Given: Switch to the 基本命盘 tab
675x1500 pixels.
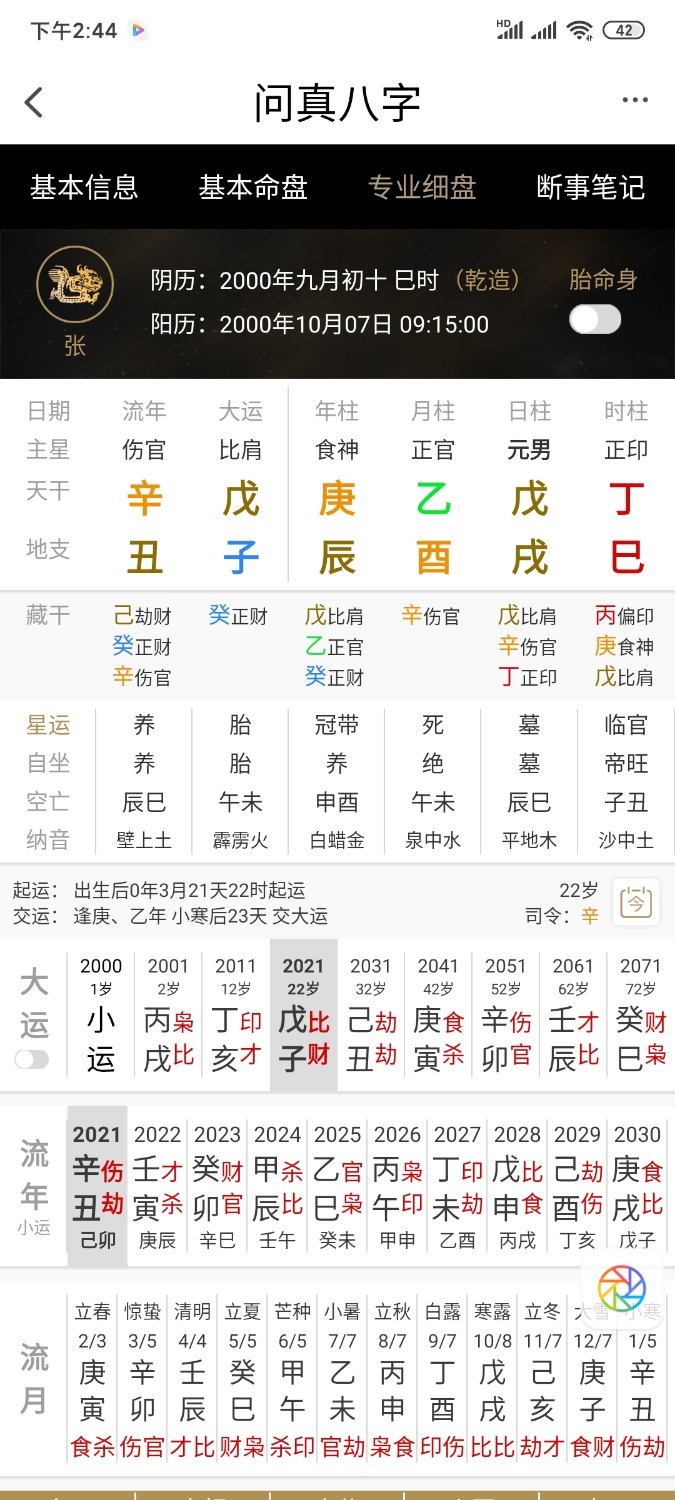Looking at the screenshot, I should click(253, 187).
